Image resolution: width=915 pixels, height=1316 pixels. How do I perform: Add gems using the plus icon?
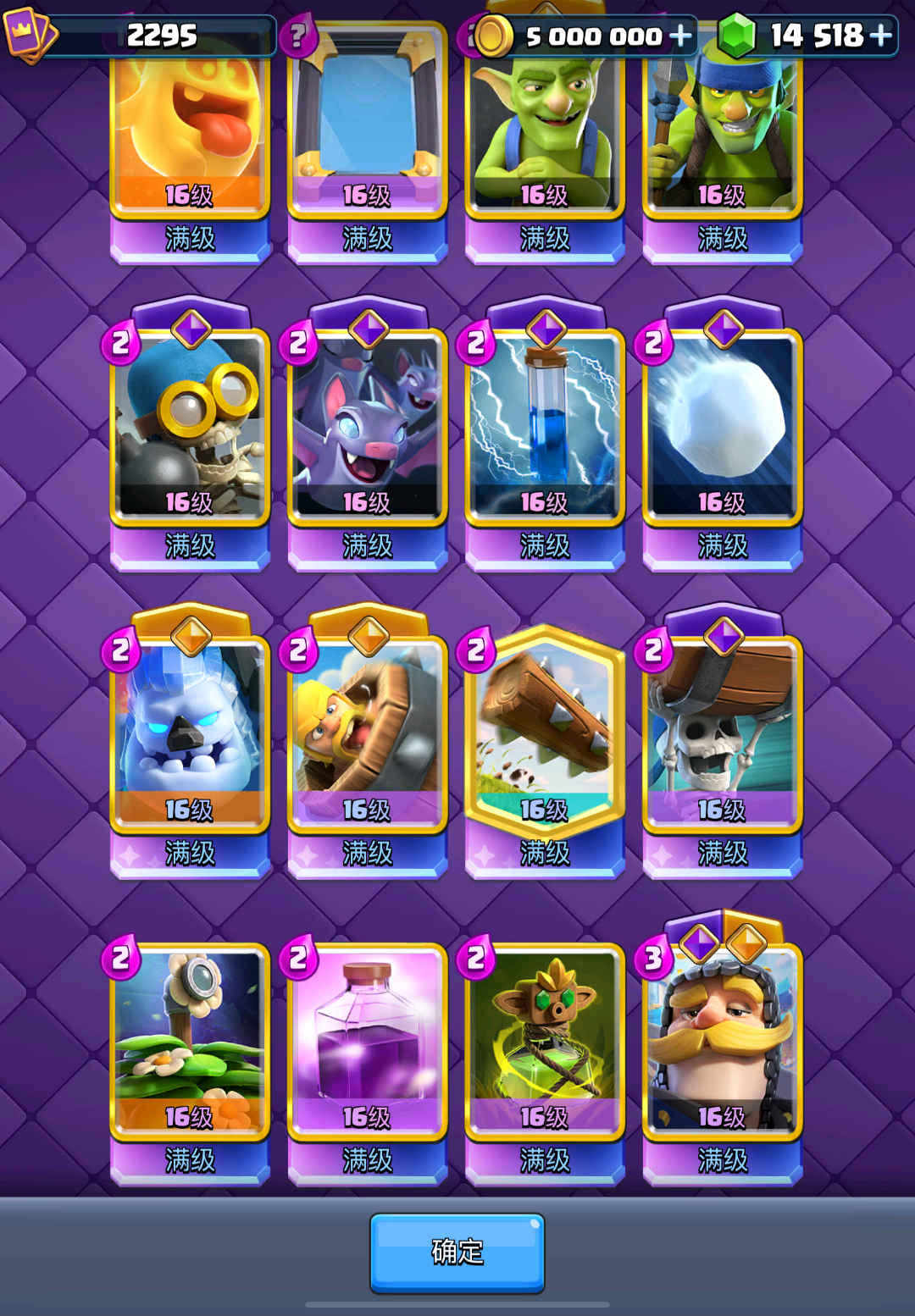[x=881, y=36]
